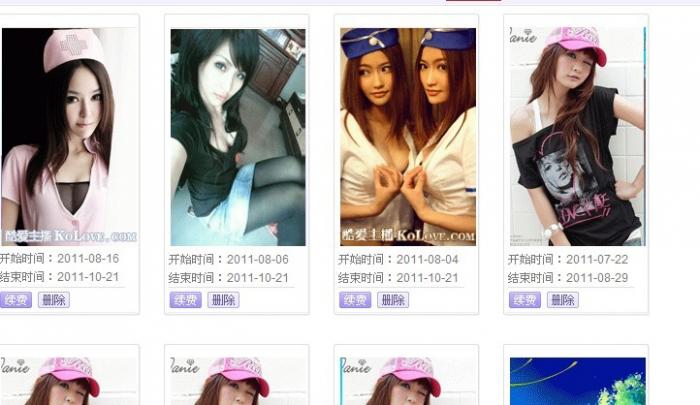Open the photo with start date 2011-08-16
This screenshot has height=405, width=700.
pyautogui.click(x=68, y=136)
